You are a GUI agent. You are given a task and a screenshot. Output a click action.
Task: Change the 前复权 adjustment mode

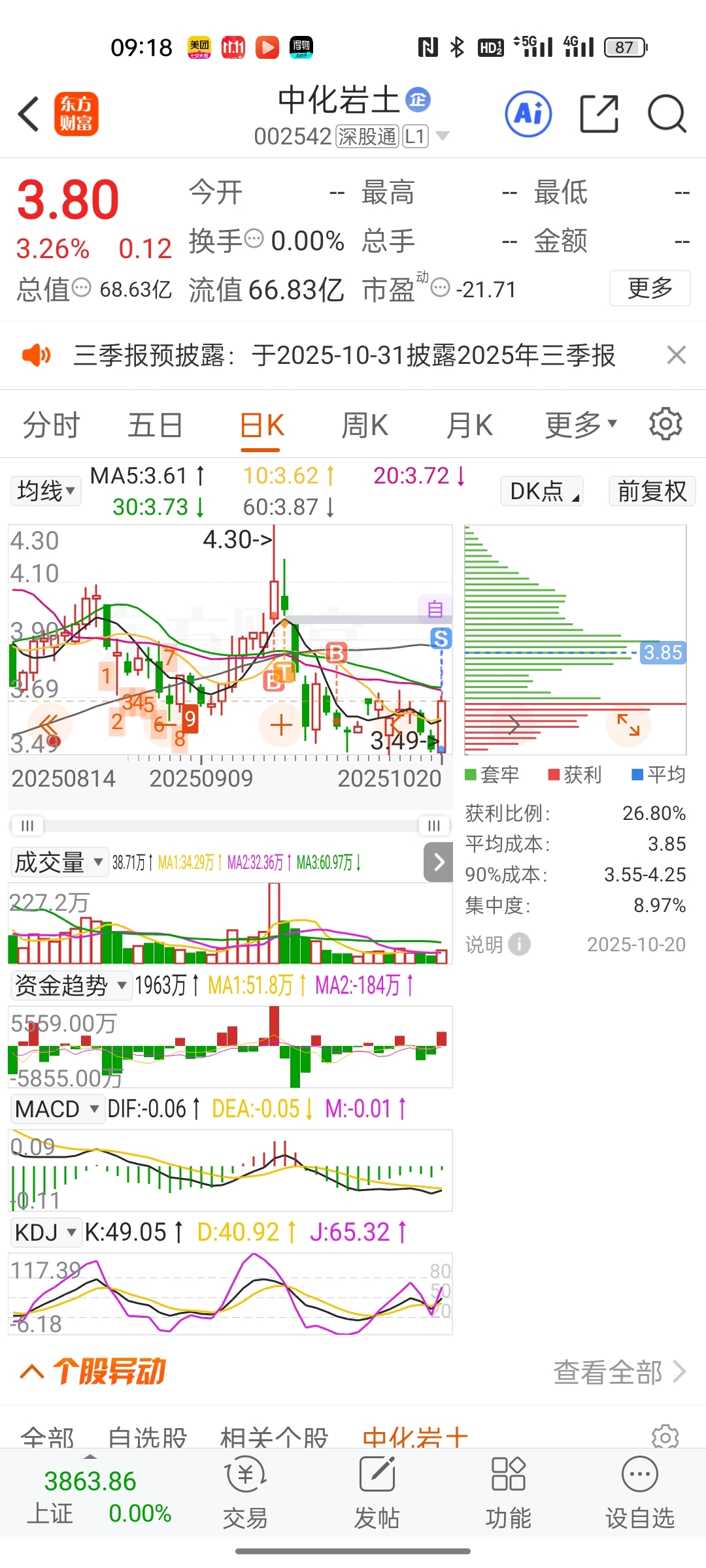[652, 491]
